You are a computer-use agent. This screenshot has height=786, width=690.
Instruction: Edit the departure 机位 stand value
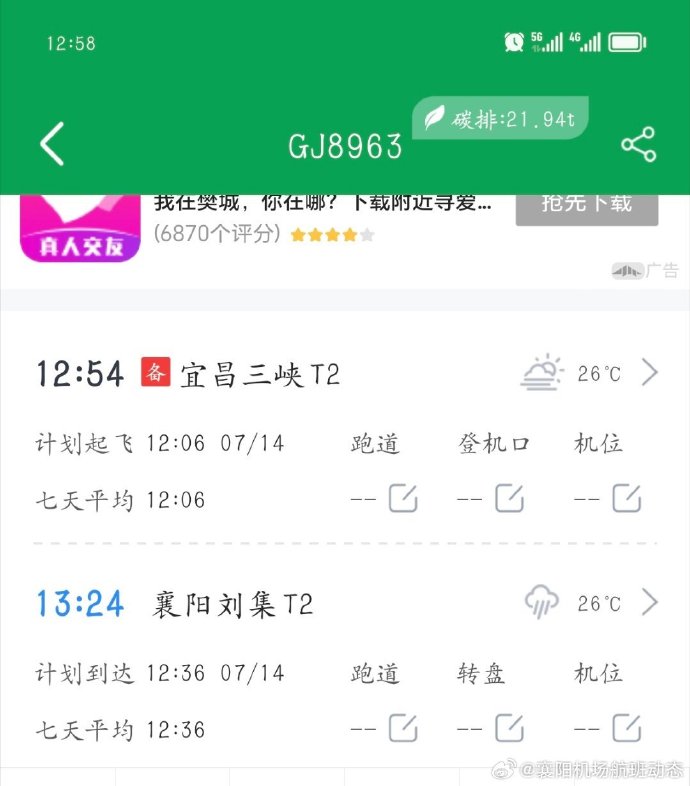click(x=626, y=498)
